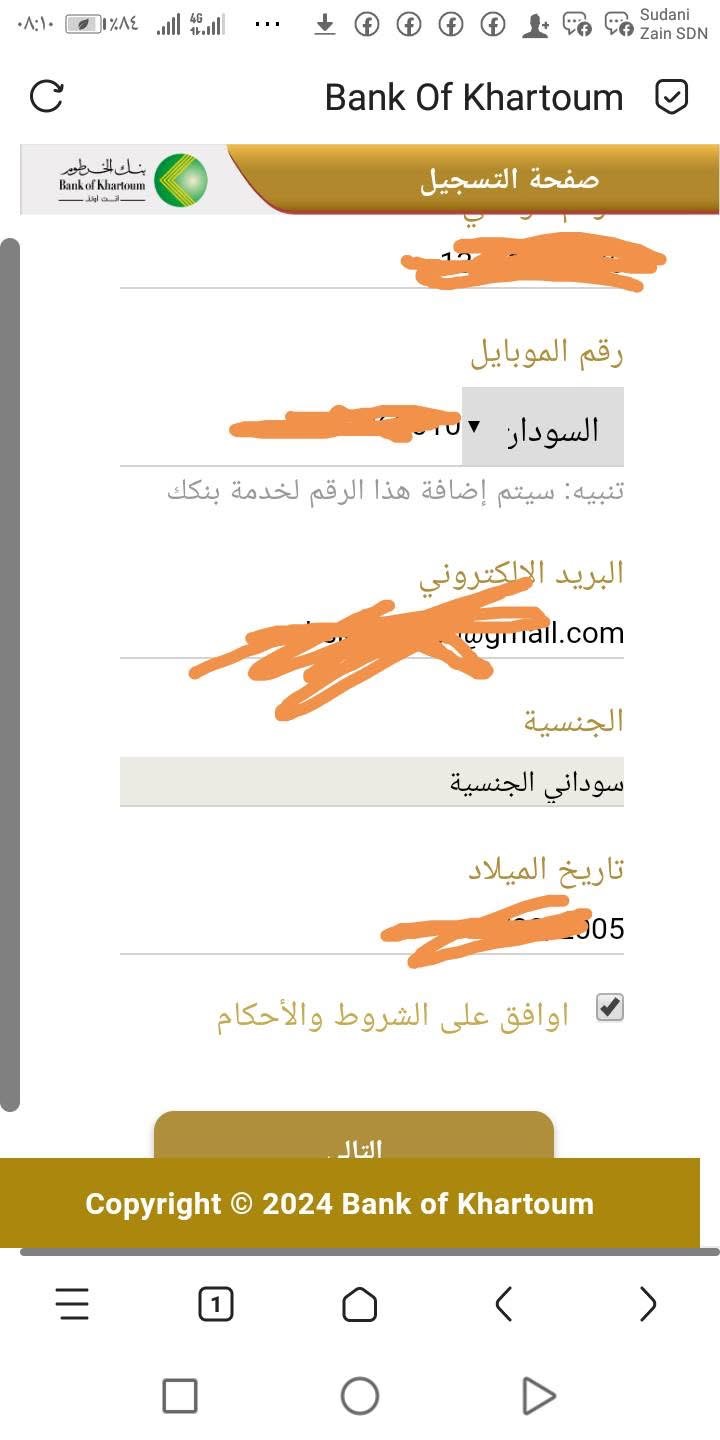
Task: Uncheck the agree to terms checkbox
Action: point(609,1007)
